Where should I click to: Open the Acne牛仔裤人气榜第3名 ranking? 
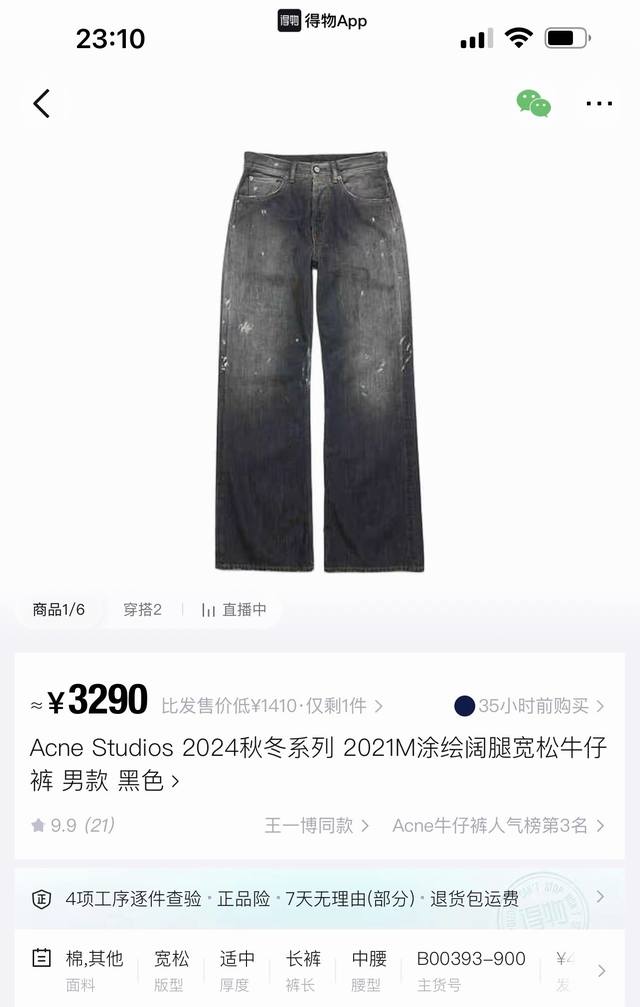(x=498, y=825)
